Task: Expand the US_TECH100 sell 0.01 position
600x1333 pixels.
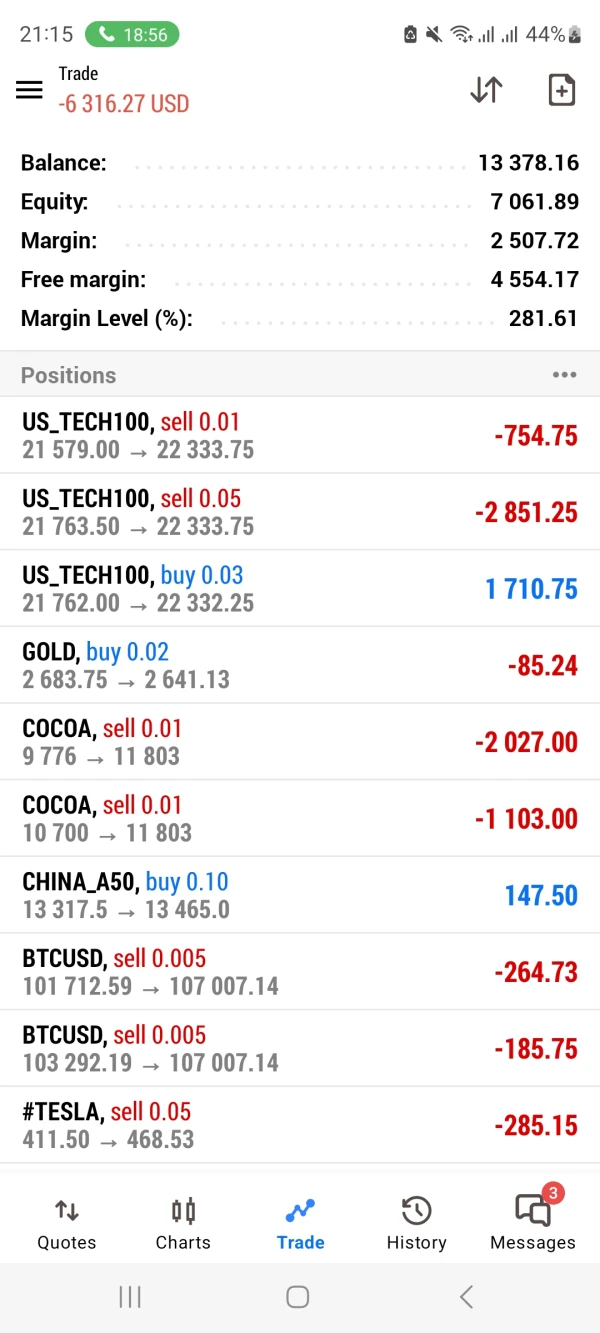Action: 300,436
